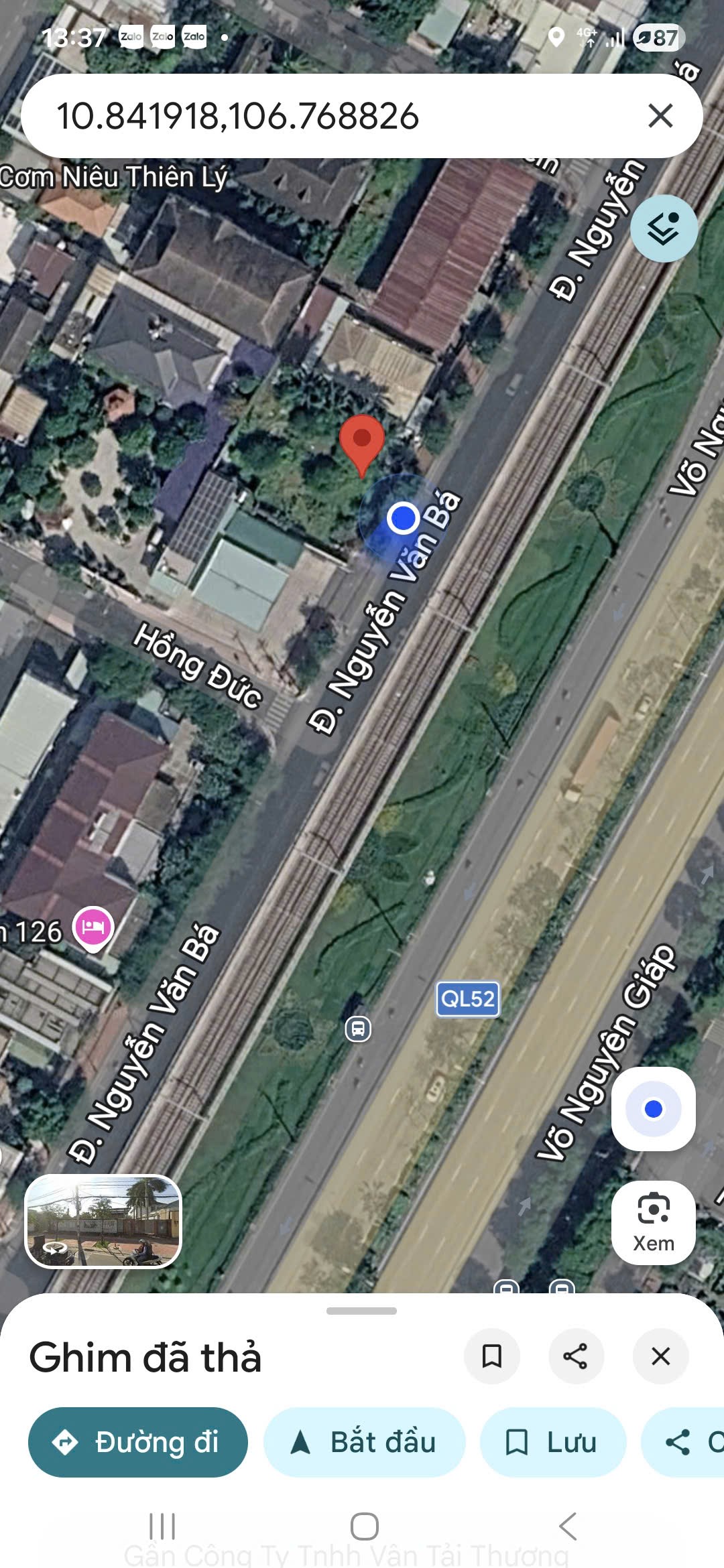This screenshot has height=1568, width=724.
Task: Select the hotel marker near 126
Action: (x=93, y=928)
